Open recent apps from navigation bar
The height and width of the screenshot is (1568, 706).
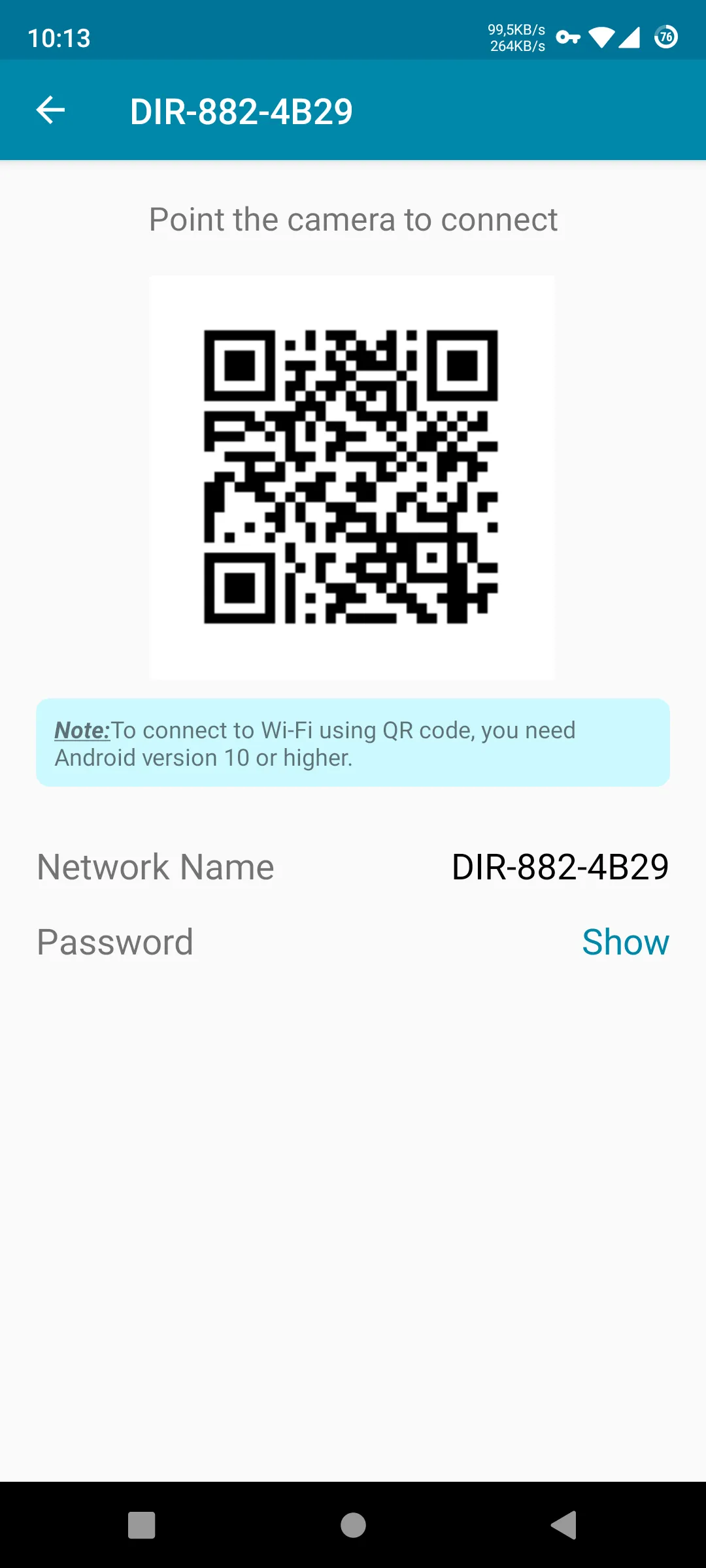click(142, 1526)
